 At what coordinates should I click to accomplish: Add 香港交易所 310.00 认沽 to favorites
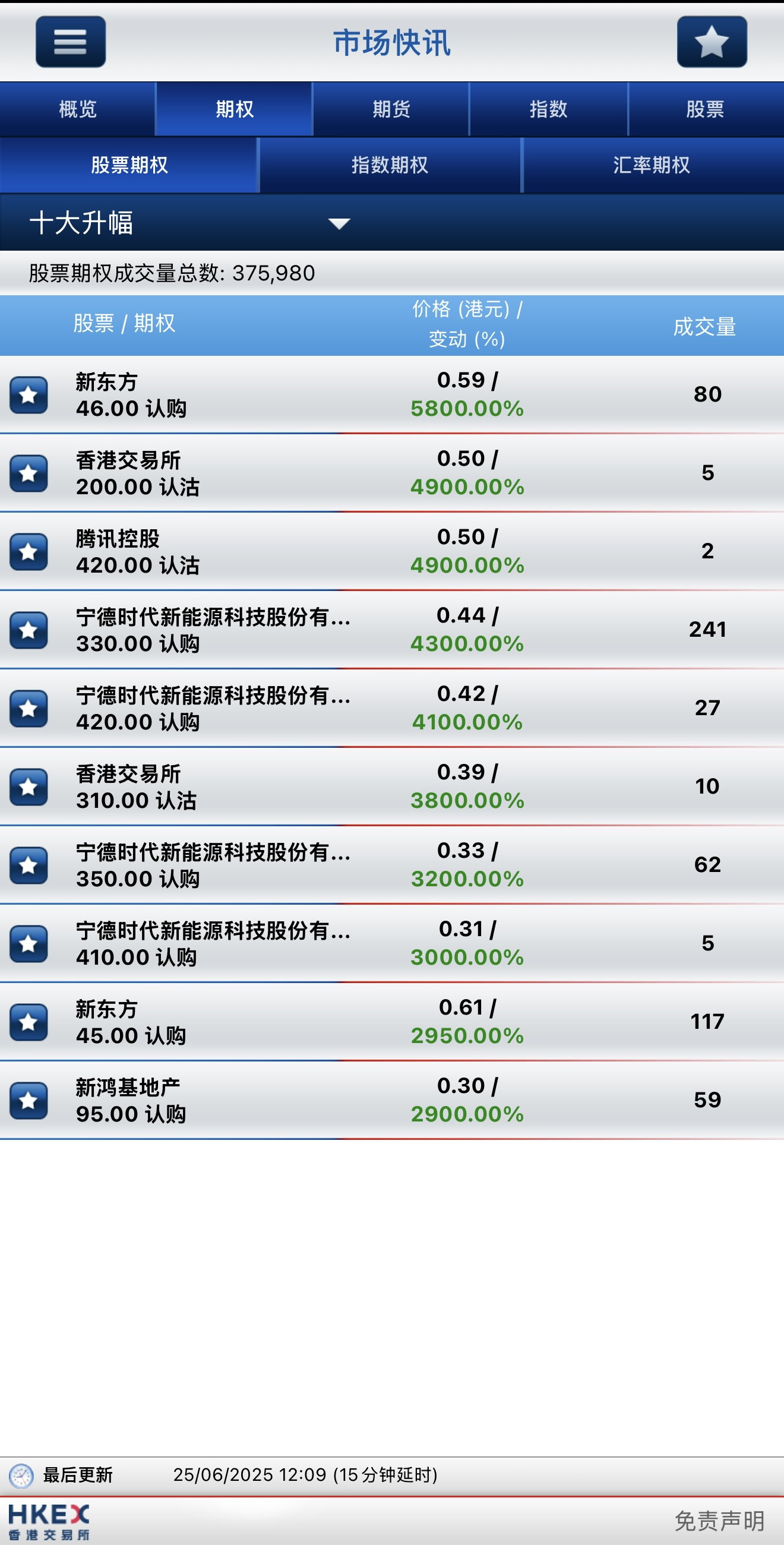28,786
